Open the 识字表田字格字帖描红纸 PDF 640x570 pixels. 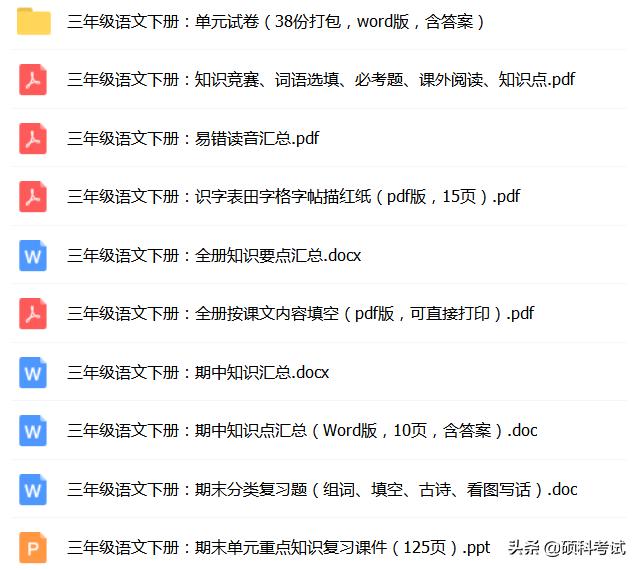pyautogui.click(x=293, y=196)
